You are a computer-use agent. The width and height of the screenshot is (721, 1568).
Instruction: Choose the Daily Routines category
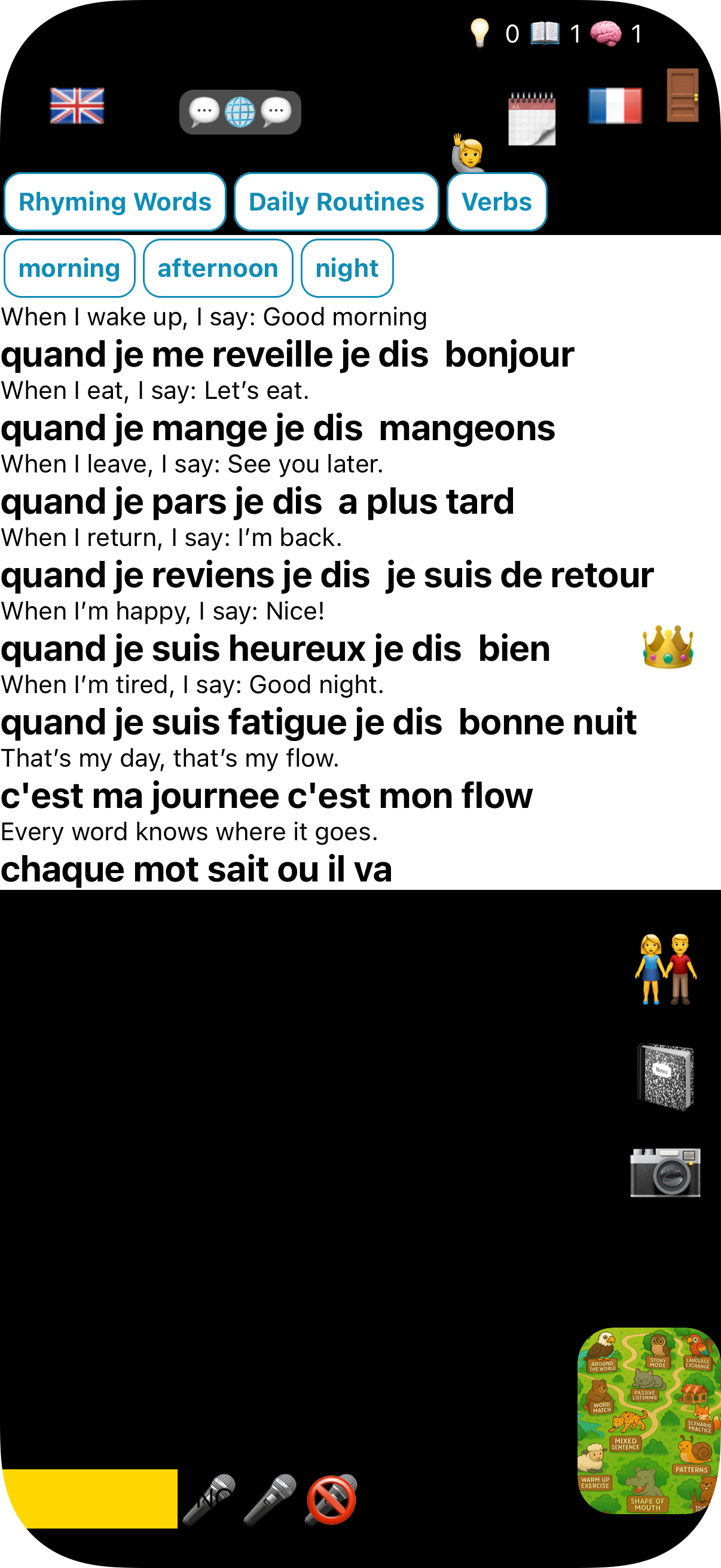click(x=336, y=202)
